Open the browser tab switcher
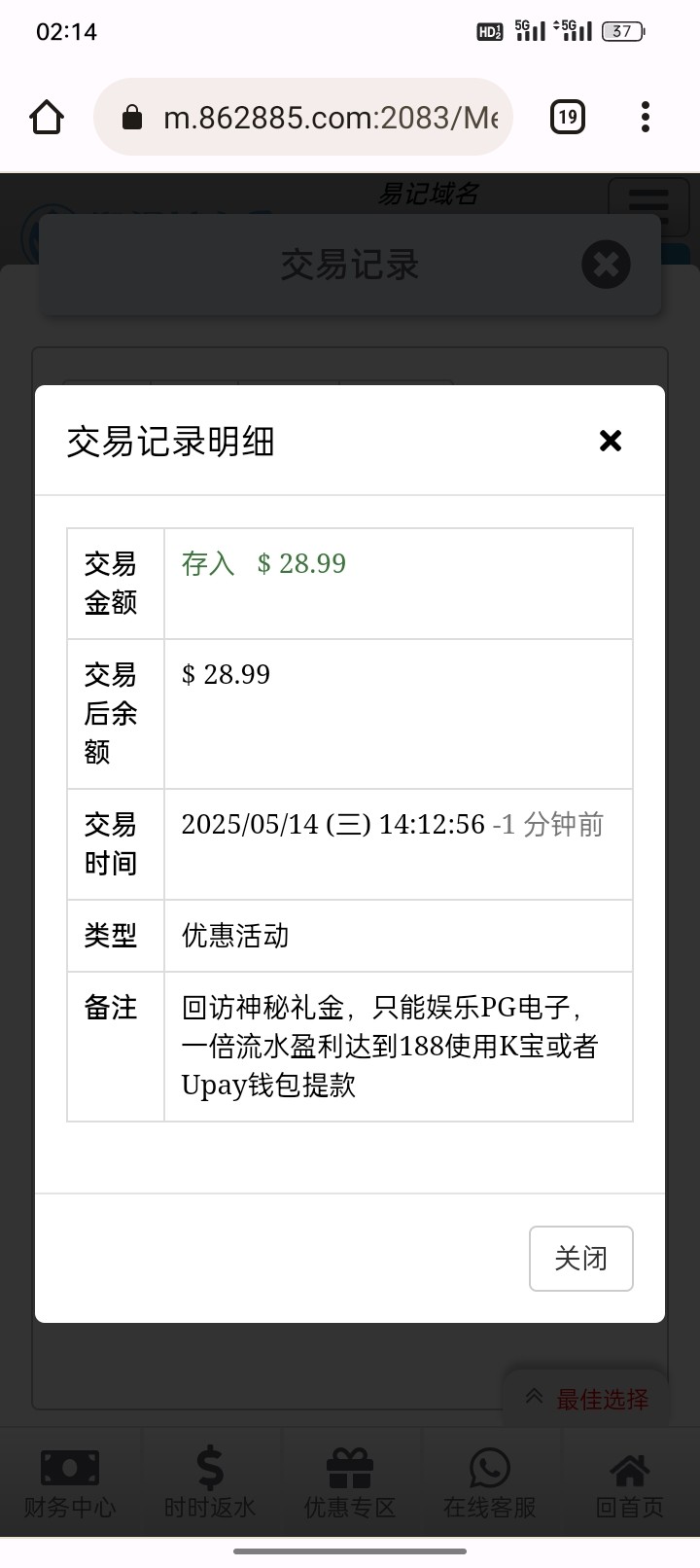This screenshot has width=700, height=1568. click(x=567, y=118)
